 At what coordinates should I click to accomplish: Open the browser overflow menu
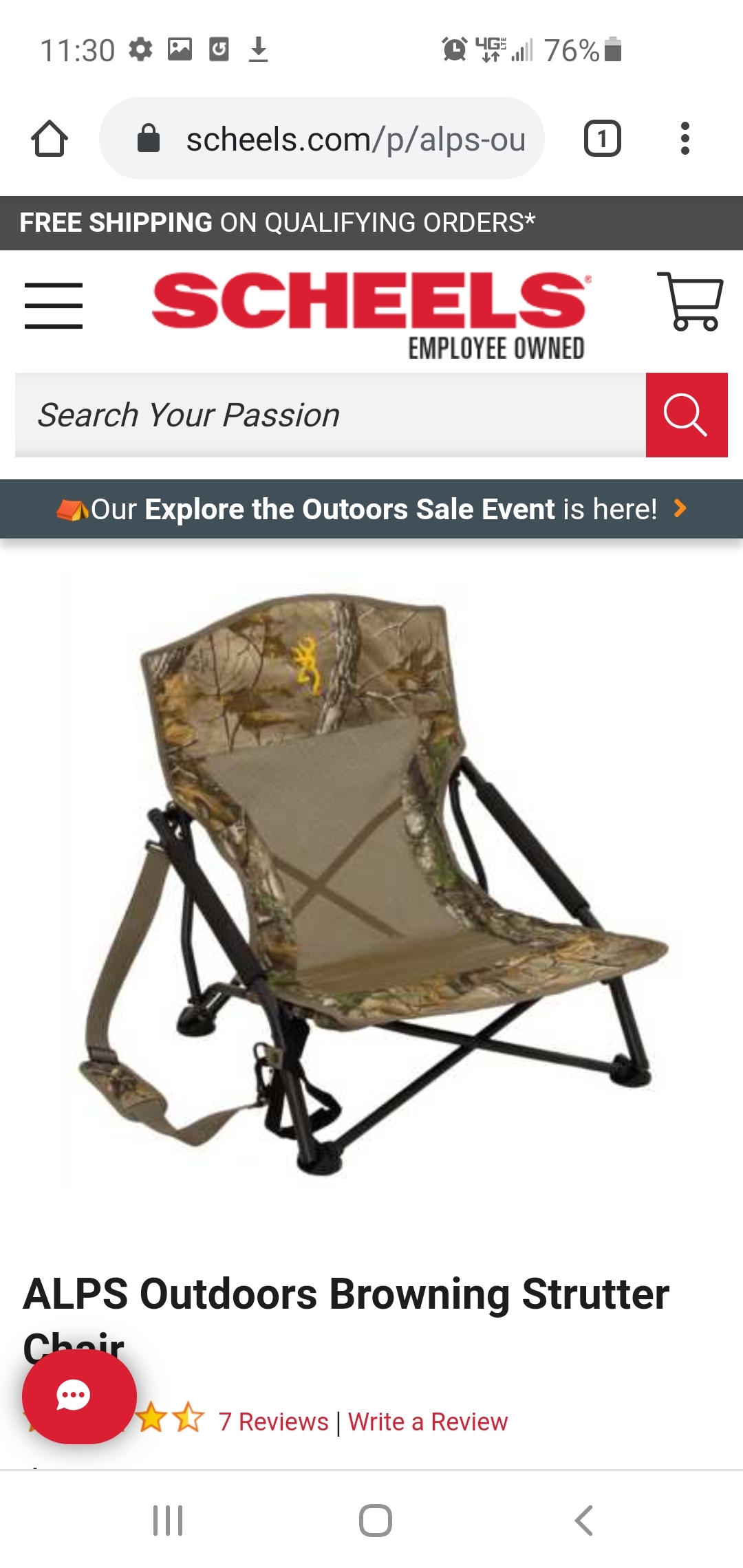pos(685,139)
